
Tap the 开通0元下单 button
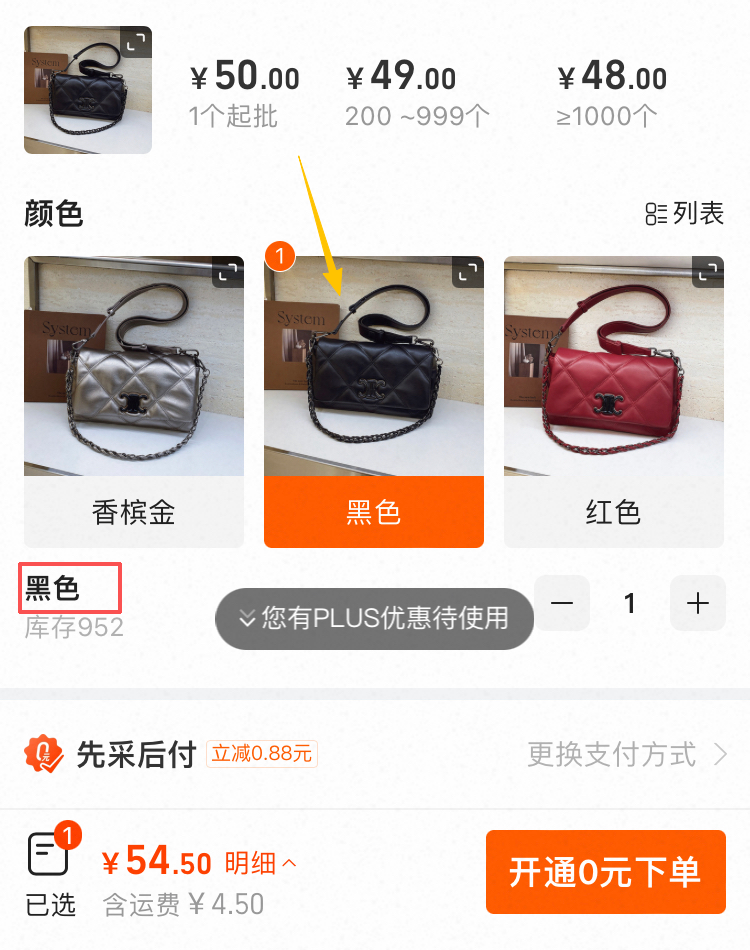[605, 872]
